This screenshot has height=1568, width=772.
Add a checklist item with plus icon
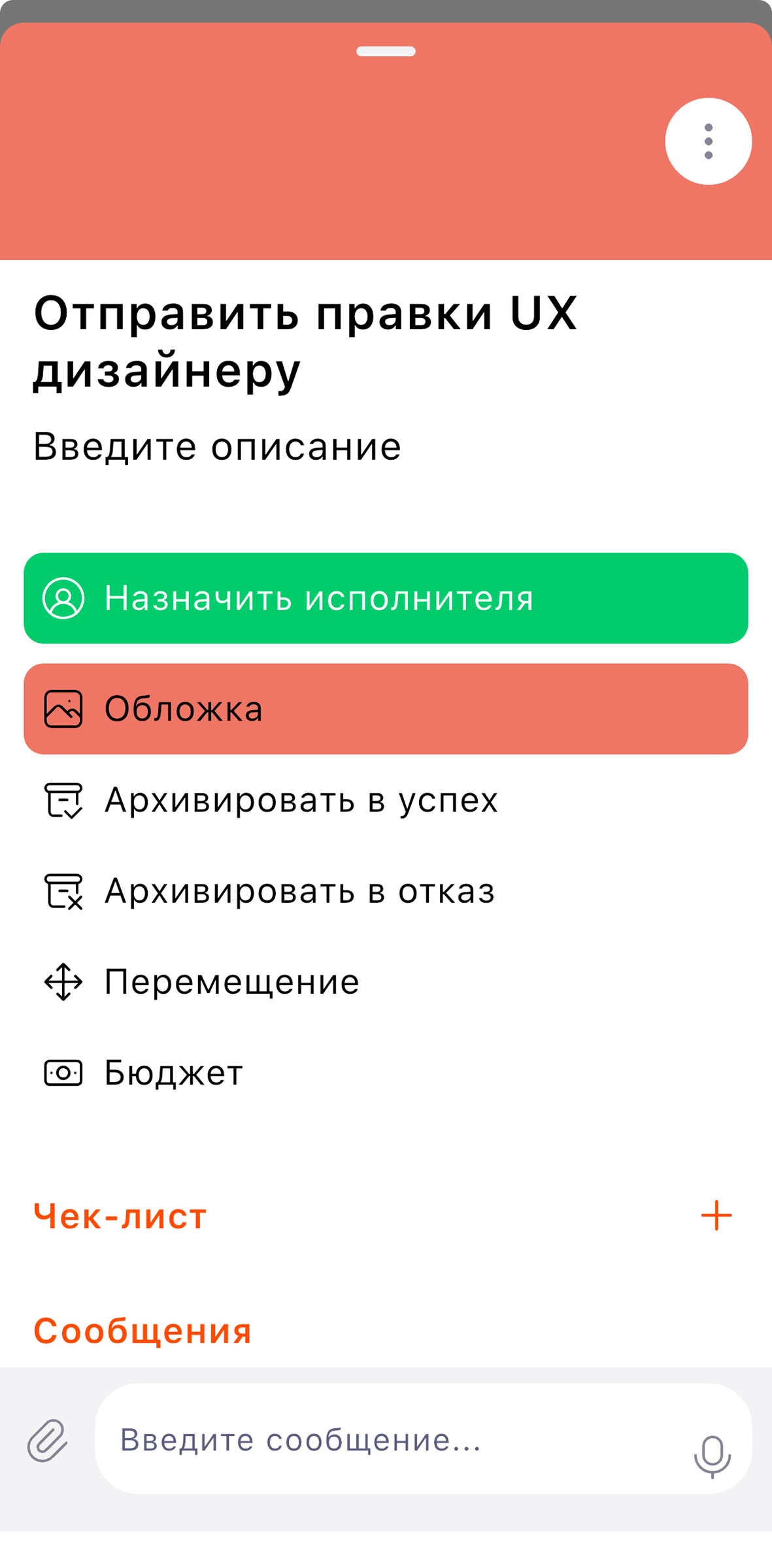tap(716, 1215)
